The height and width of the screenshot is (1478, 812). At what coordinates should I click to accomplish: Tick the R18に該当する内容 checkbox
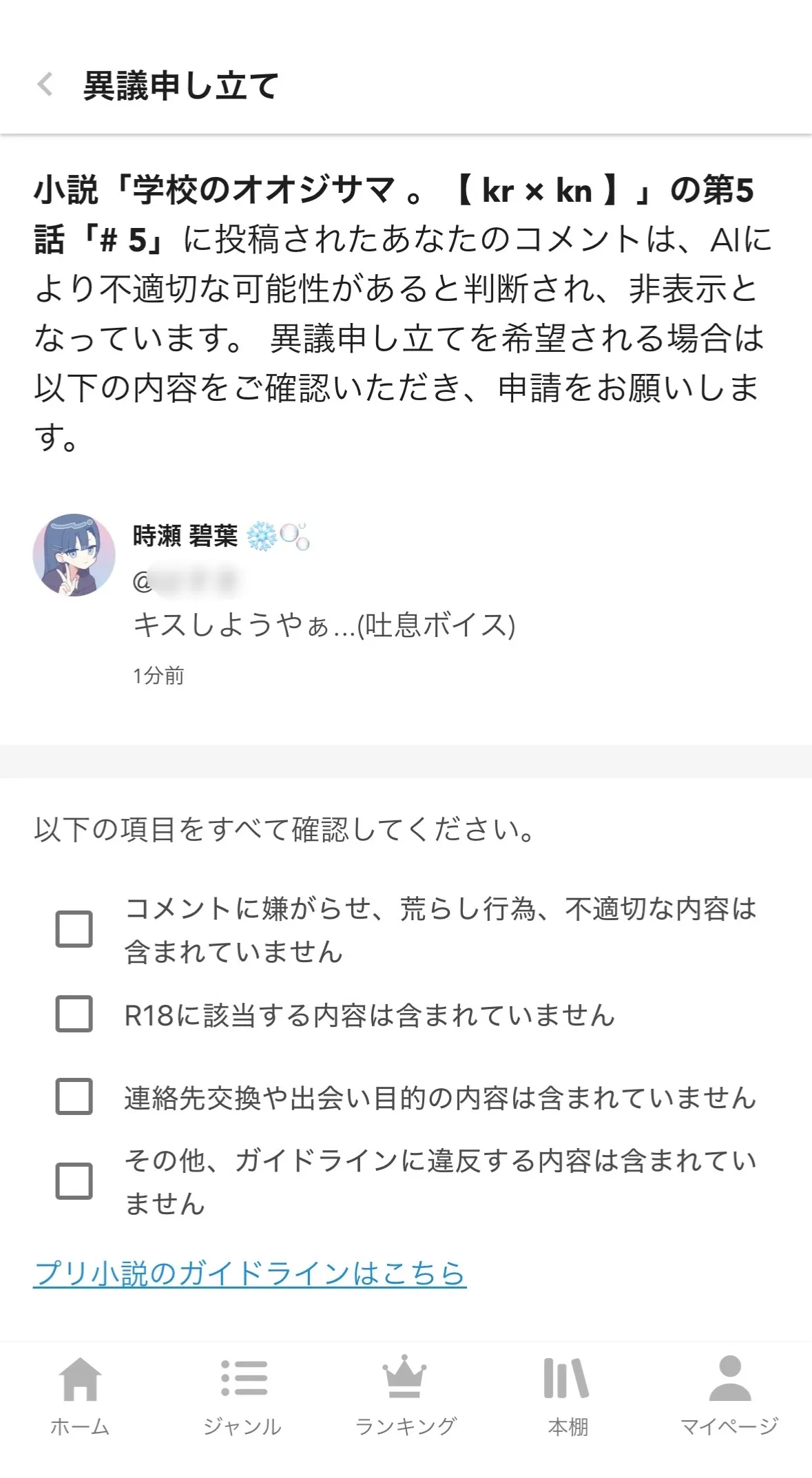coord(74,1014)
